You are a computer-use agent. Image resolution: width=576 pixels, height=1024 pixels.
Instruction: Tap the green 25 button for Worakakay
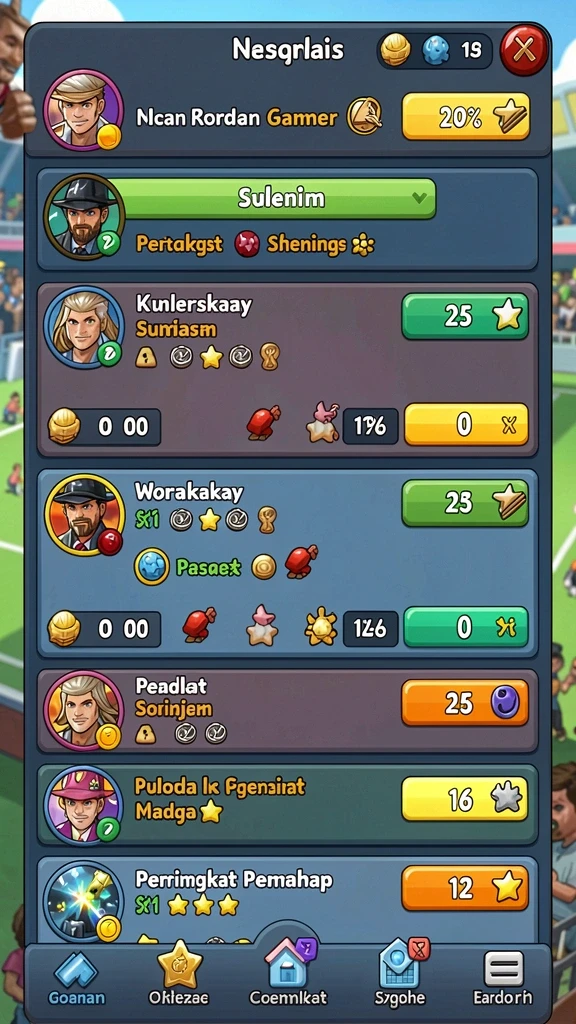pos(465,503)
